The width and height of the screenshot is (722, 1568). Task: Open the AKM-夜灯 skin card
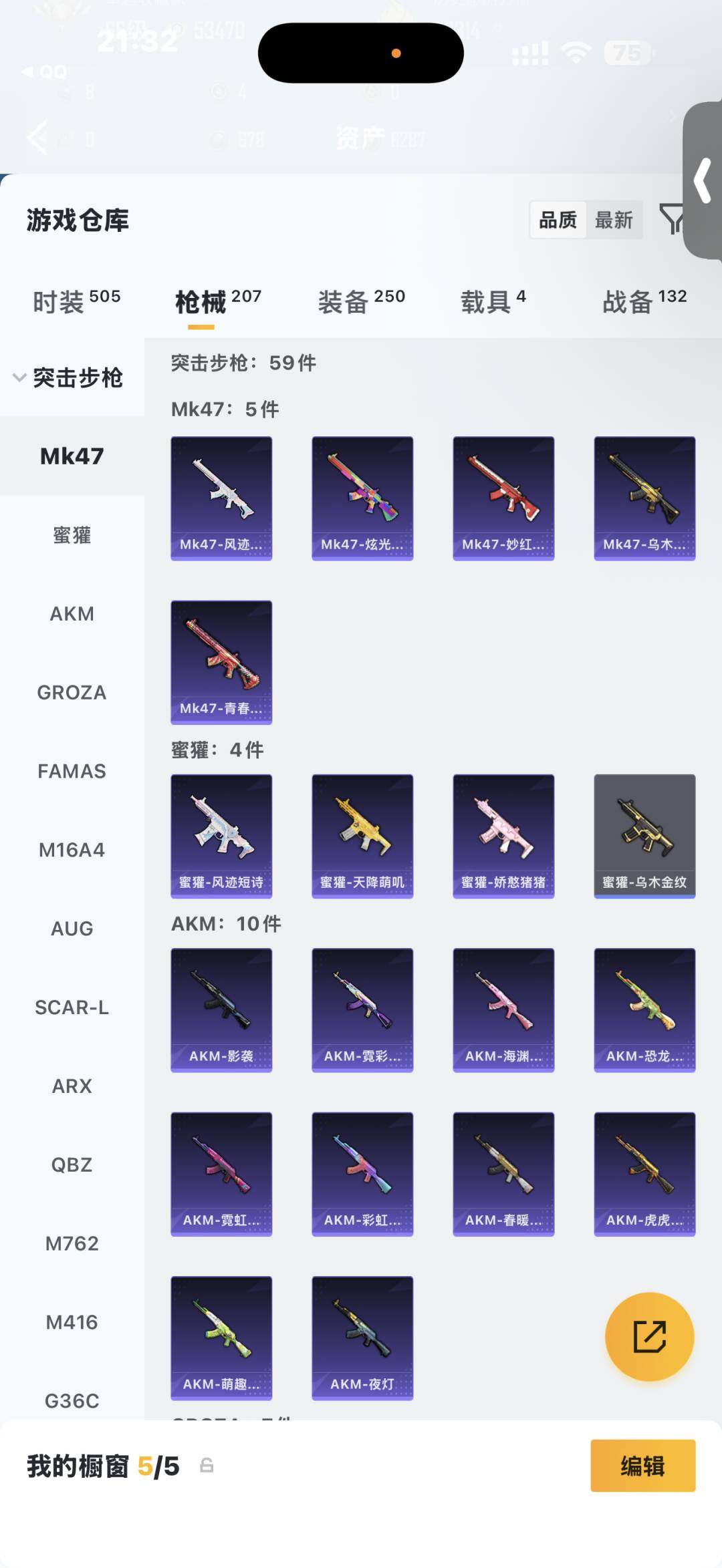click(x=362, y=1338)
